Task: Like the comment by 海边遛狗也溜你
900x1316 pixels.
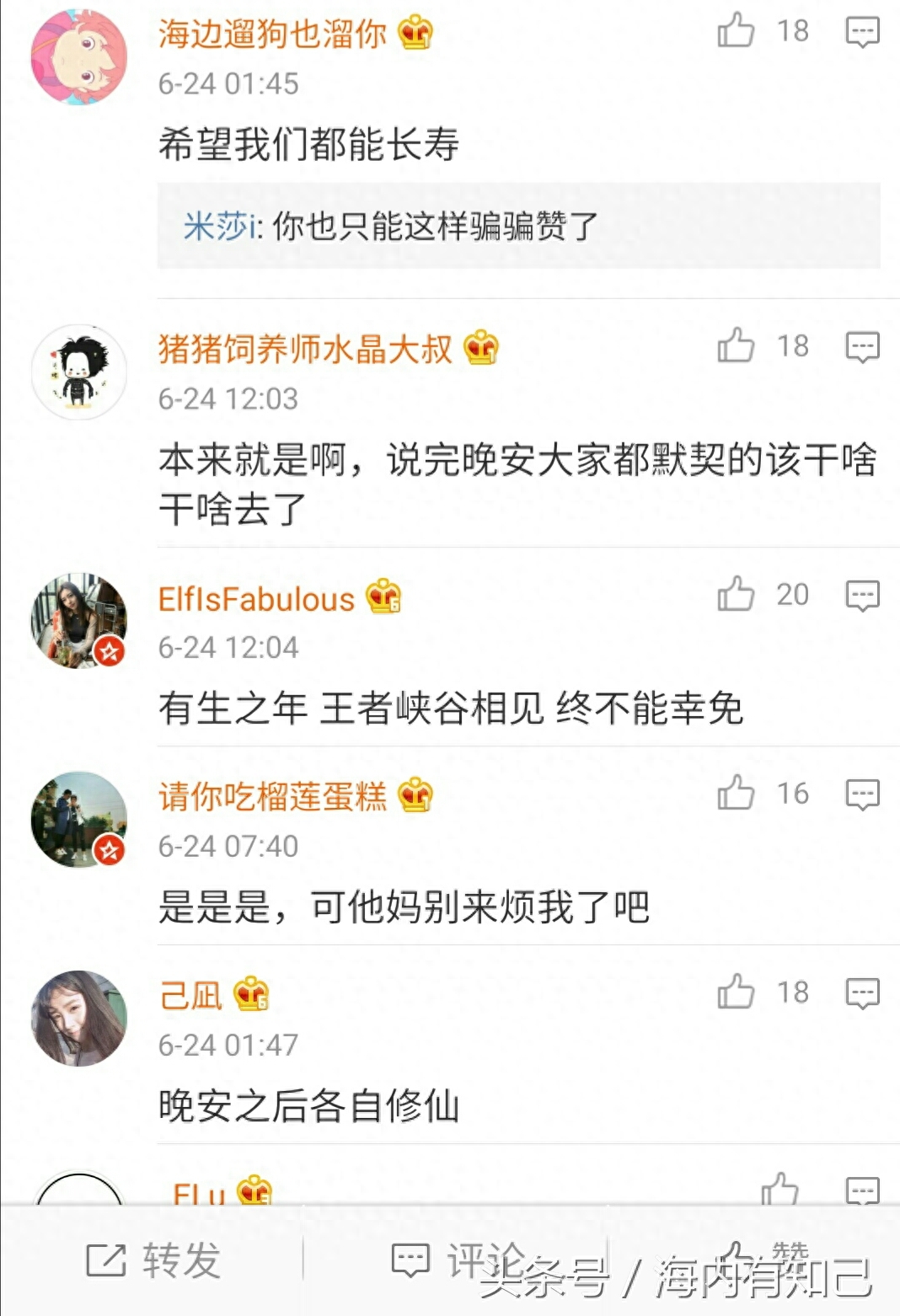Action: click(x=737, y=31)
